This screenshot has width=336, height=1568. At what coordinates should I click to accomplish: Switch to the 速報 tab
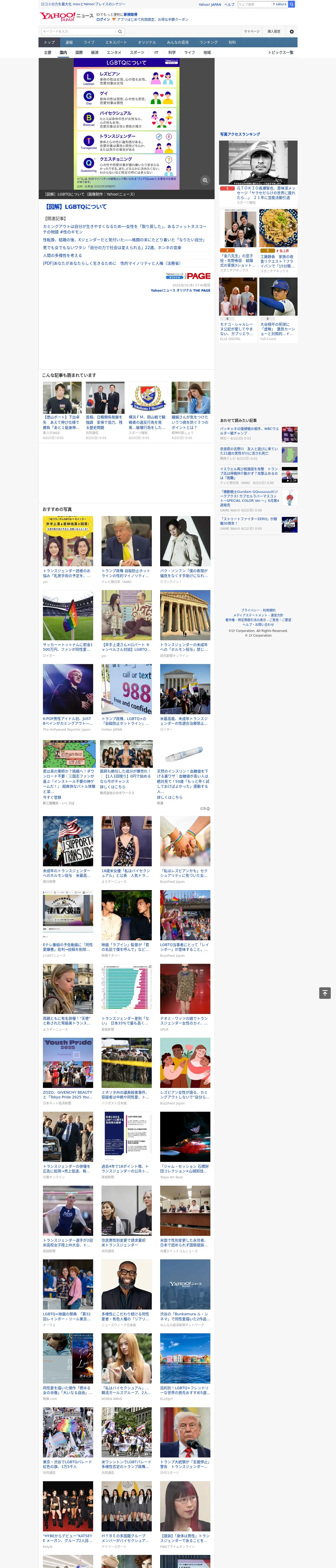point(69,43)
